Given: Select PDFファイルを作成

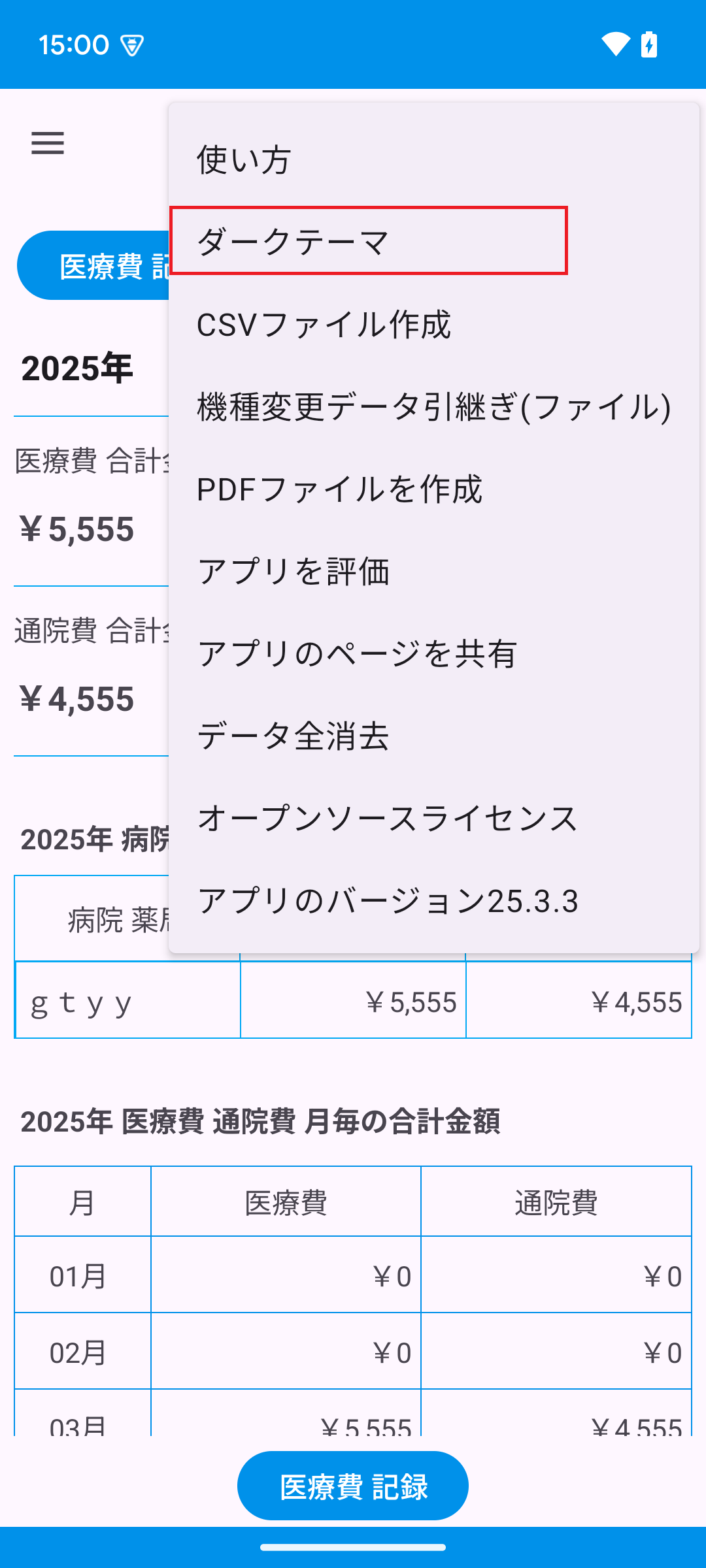Looking at the screenshot, I should pos(434,489).
